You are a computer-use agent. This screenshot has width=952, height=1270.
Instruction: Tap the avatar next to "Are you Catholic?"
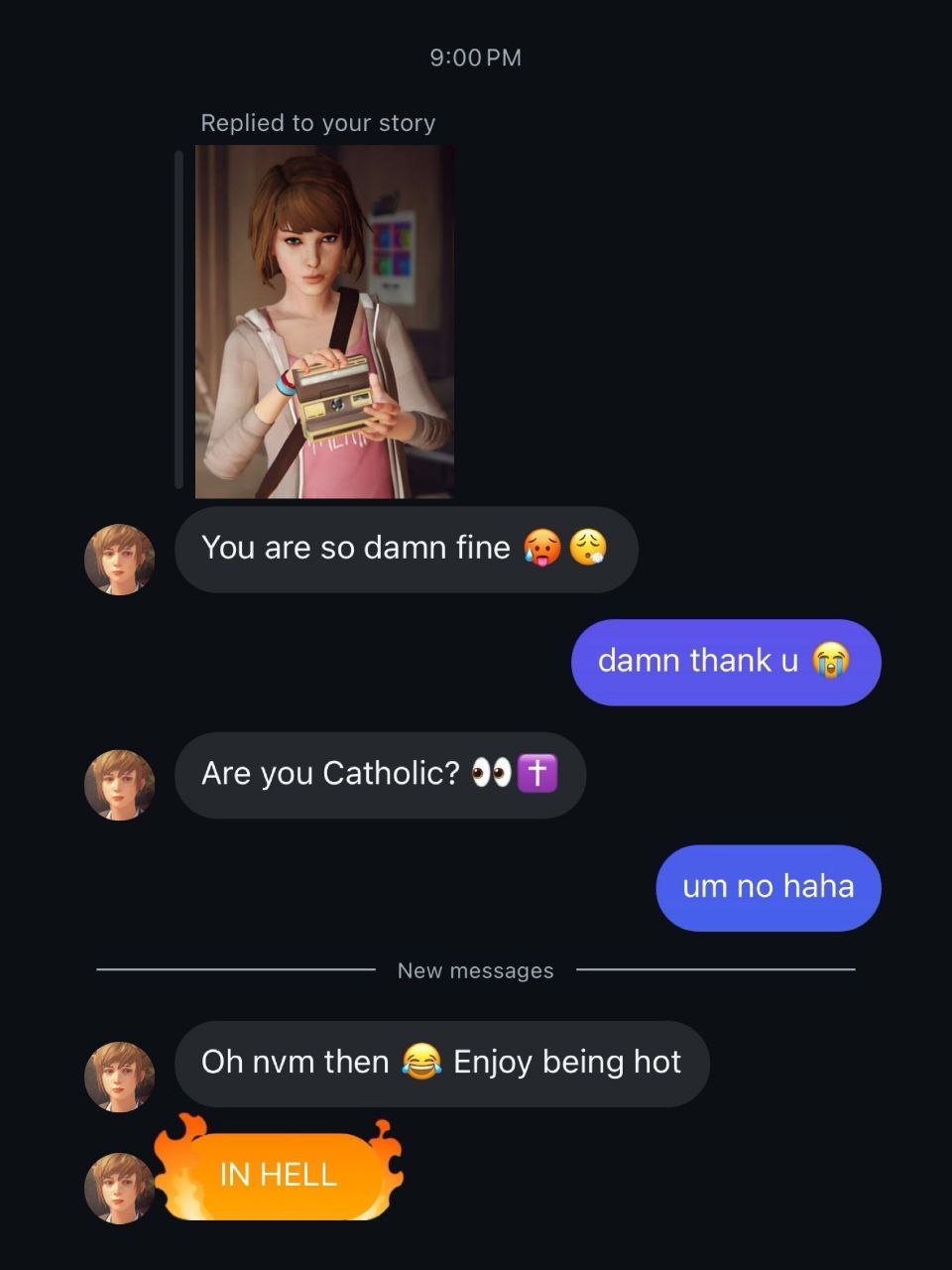pos(120,785)
